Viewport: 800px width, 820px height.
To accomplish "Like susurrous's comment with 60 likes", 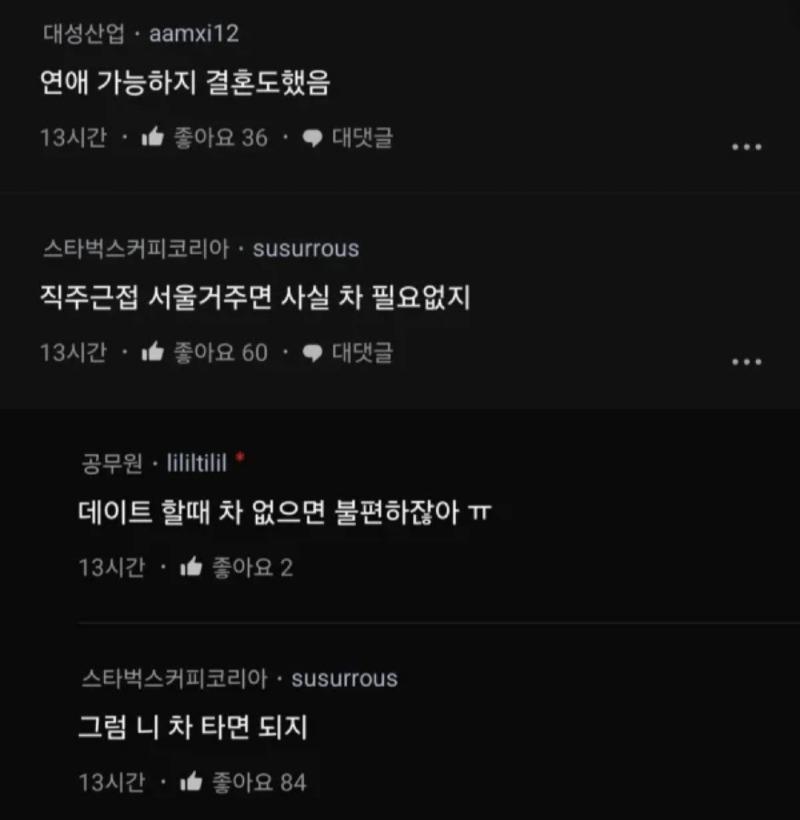I will [x=153, y=352].
